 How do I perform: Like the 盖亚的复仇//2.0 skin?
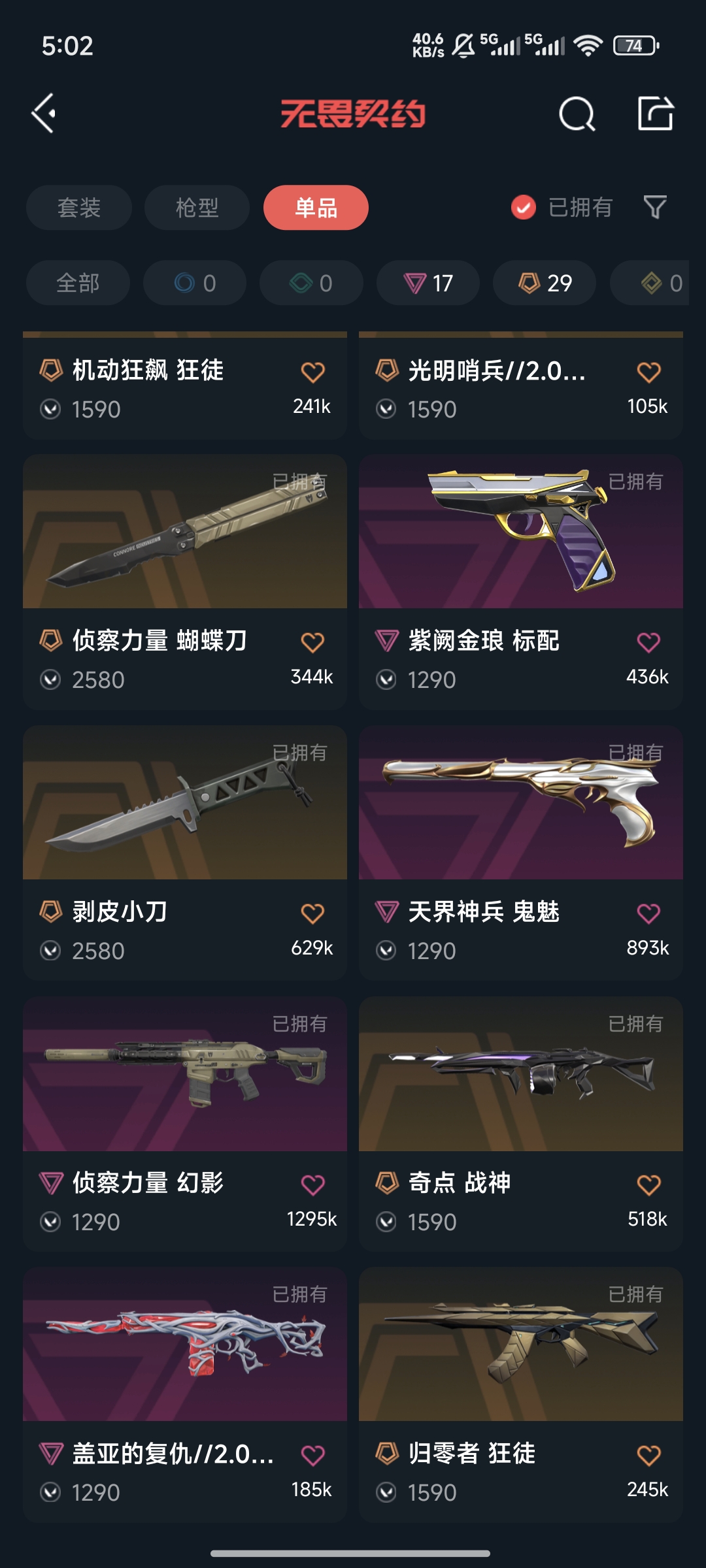tap(312, 1455)
